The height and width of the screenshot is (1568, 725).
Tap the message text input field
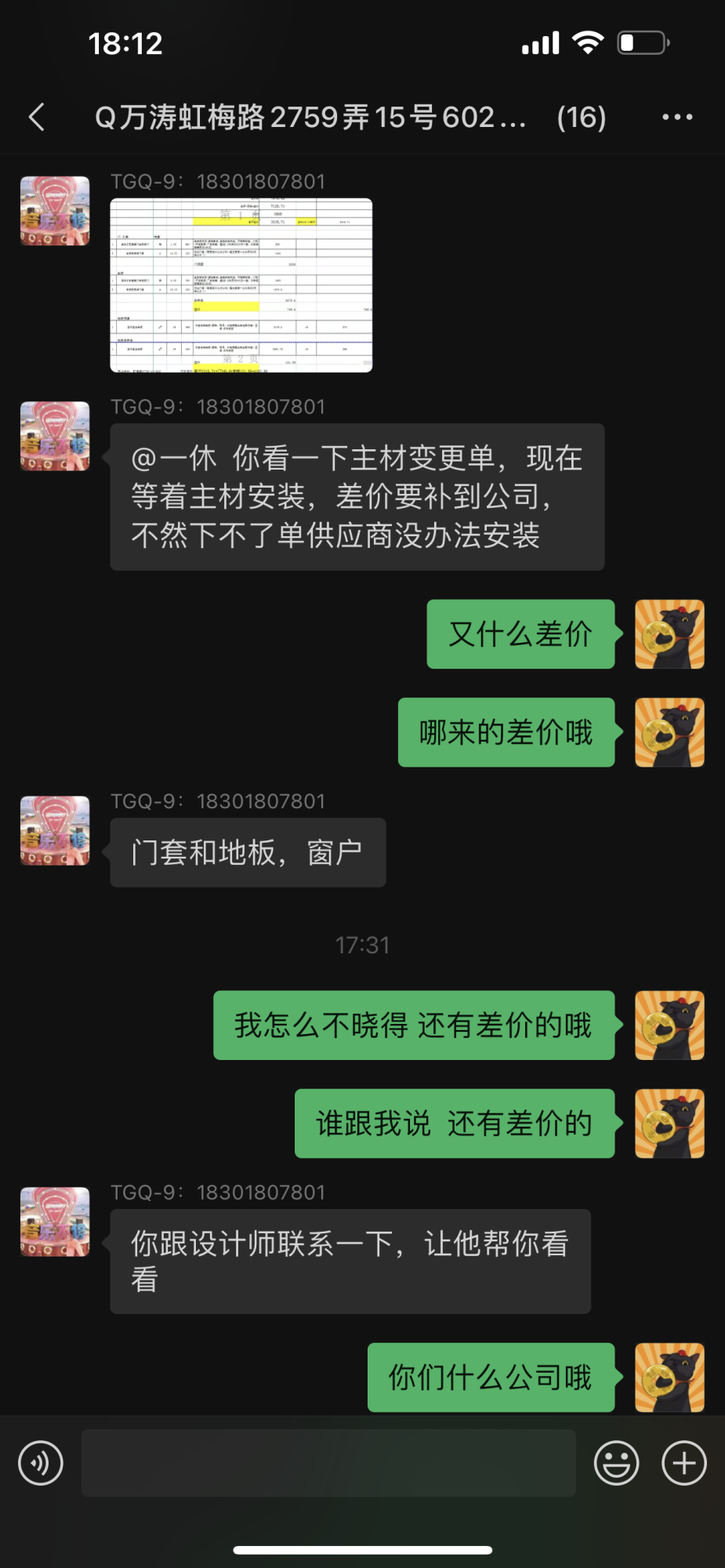(328, 1463)
